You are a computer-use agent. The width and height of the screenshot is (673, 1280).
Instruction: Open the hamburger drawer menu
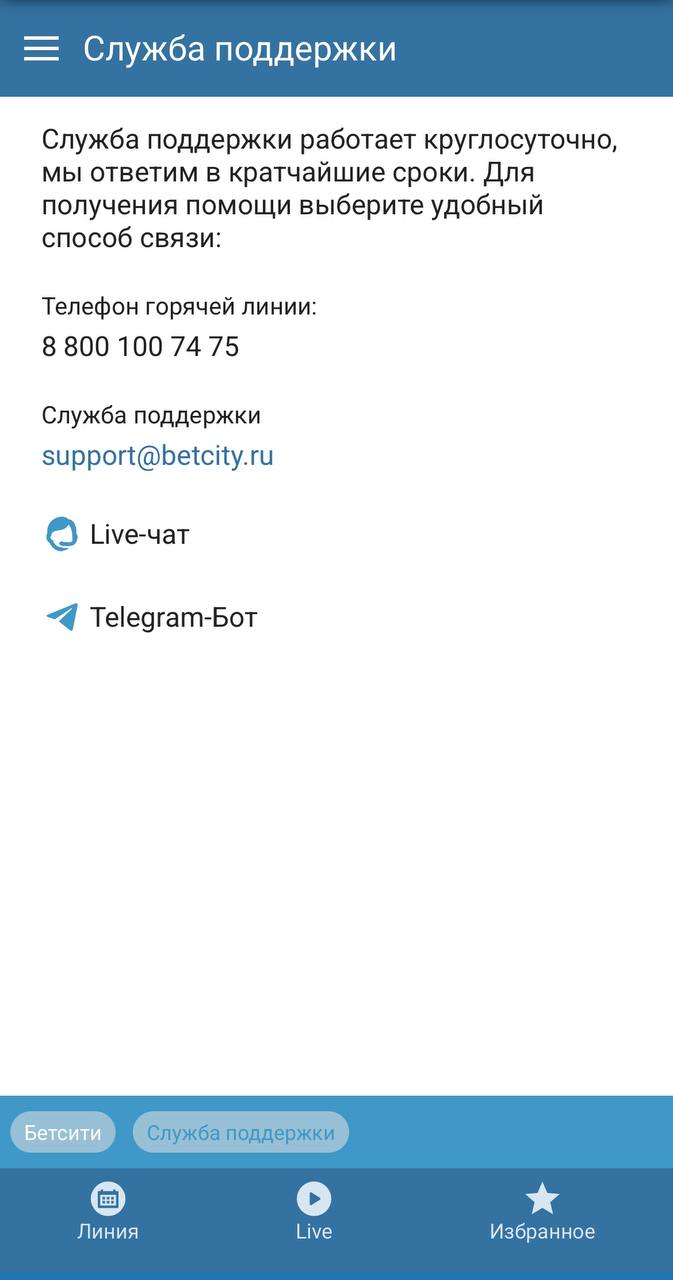point(41,49)
